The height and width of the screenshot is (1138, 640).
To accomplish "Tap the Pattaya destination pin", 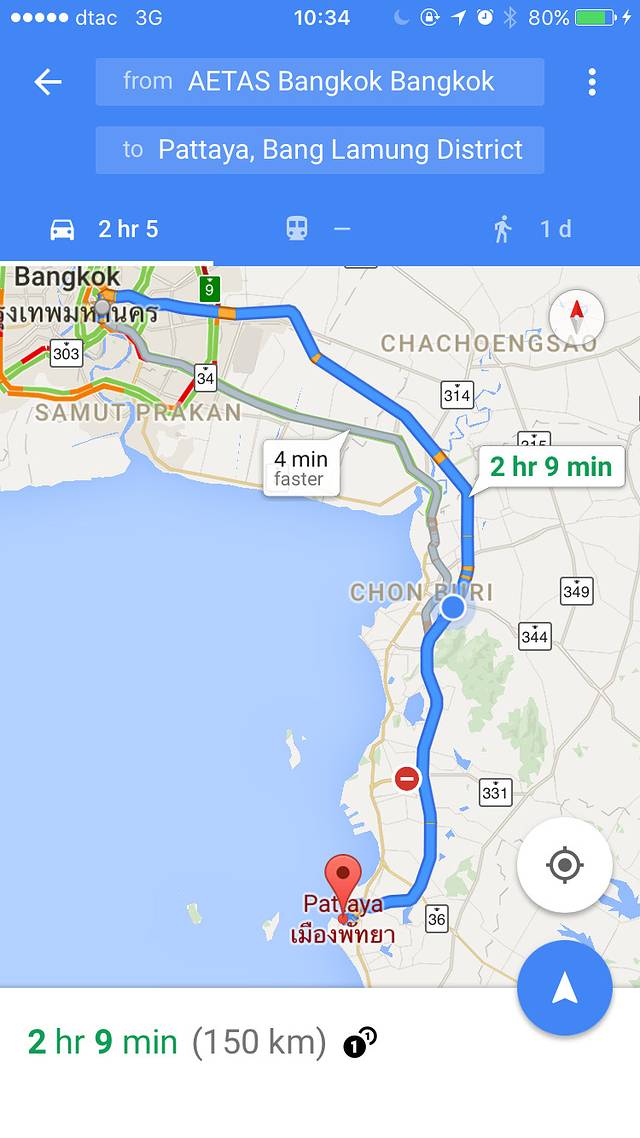I will 345,880.
